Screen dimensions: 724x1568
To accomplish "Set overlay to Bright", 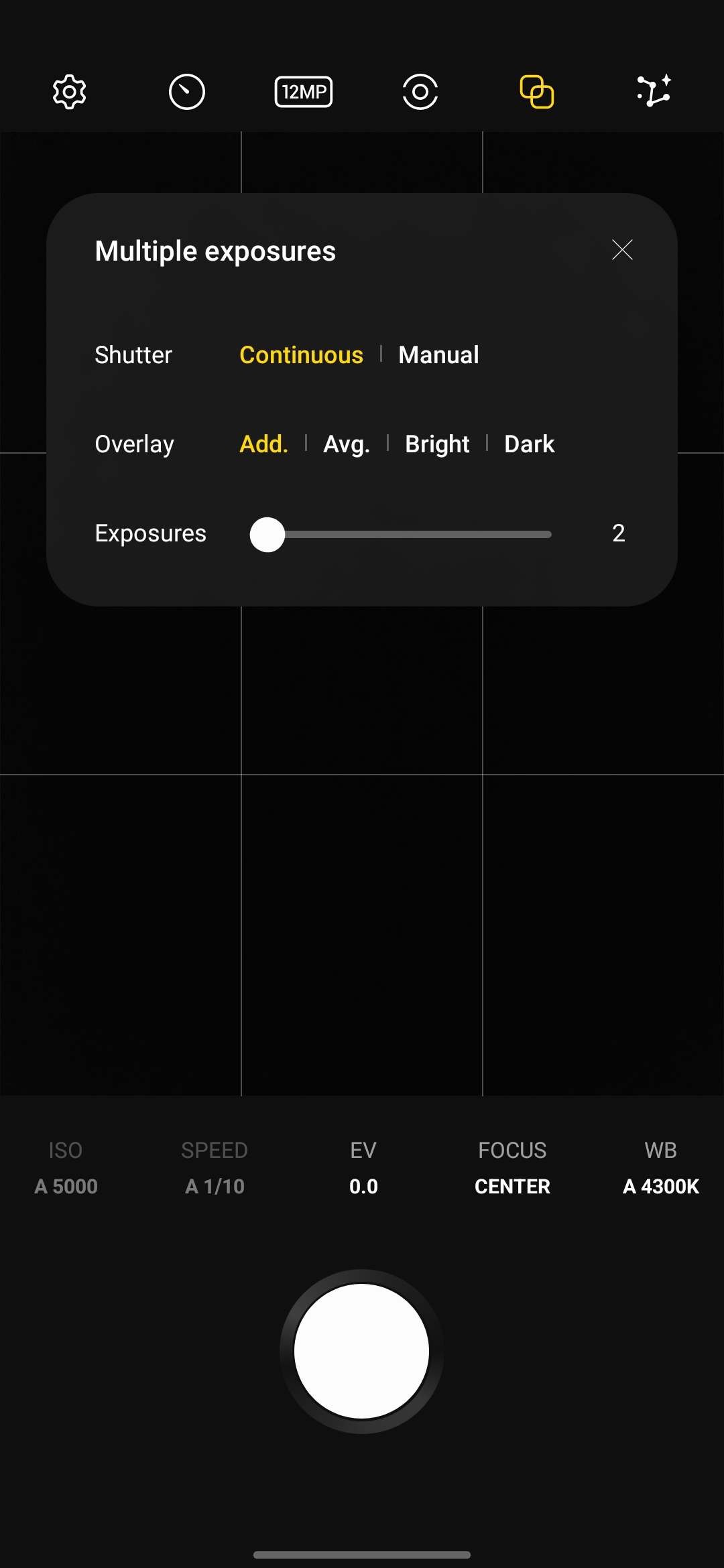I will 437,444.
